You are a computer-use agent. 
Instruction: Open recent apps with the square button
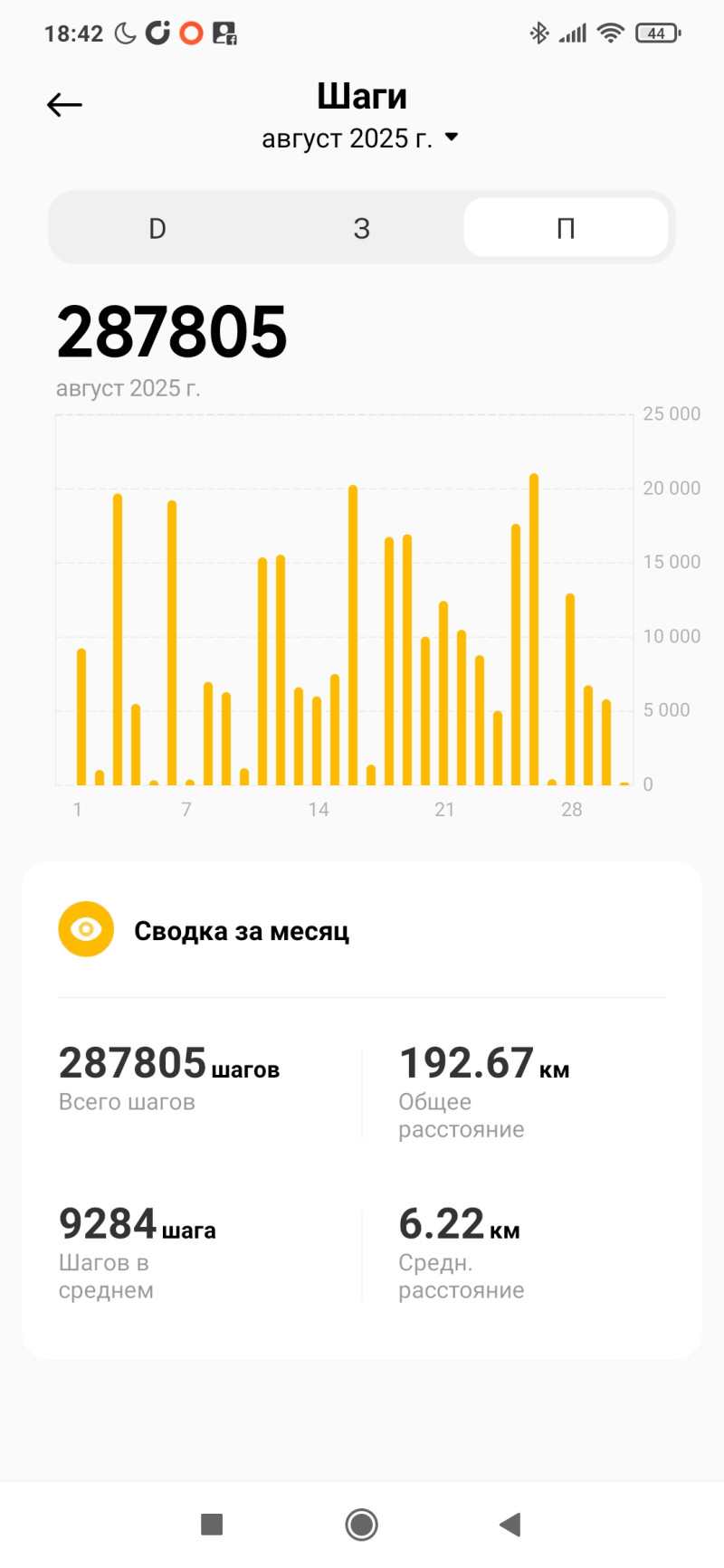coord(212,1524)
